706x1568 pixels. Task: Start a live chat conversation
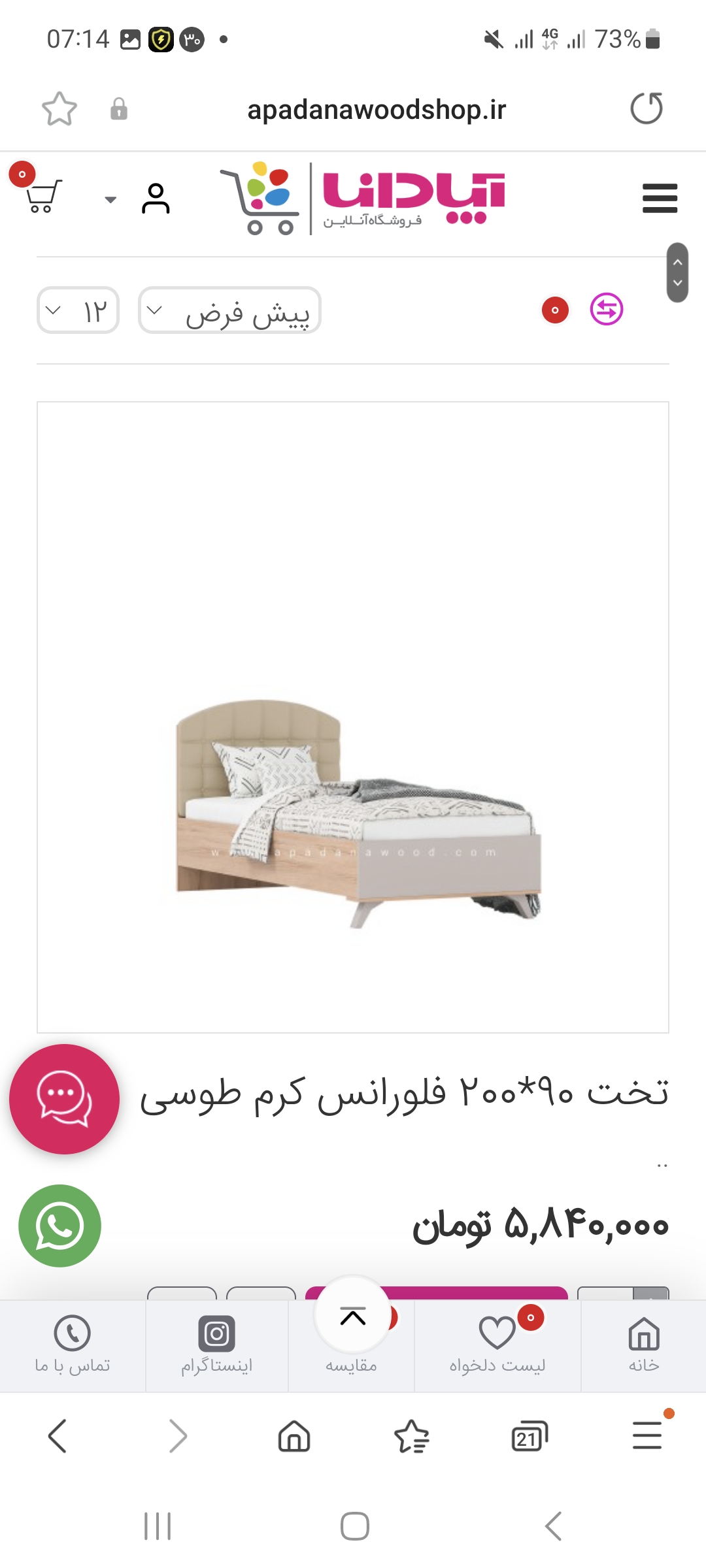point(64,1099)
